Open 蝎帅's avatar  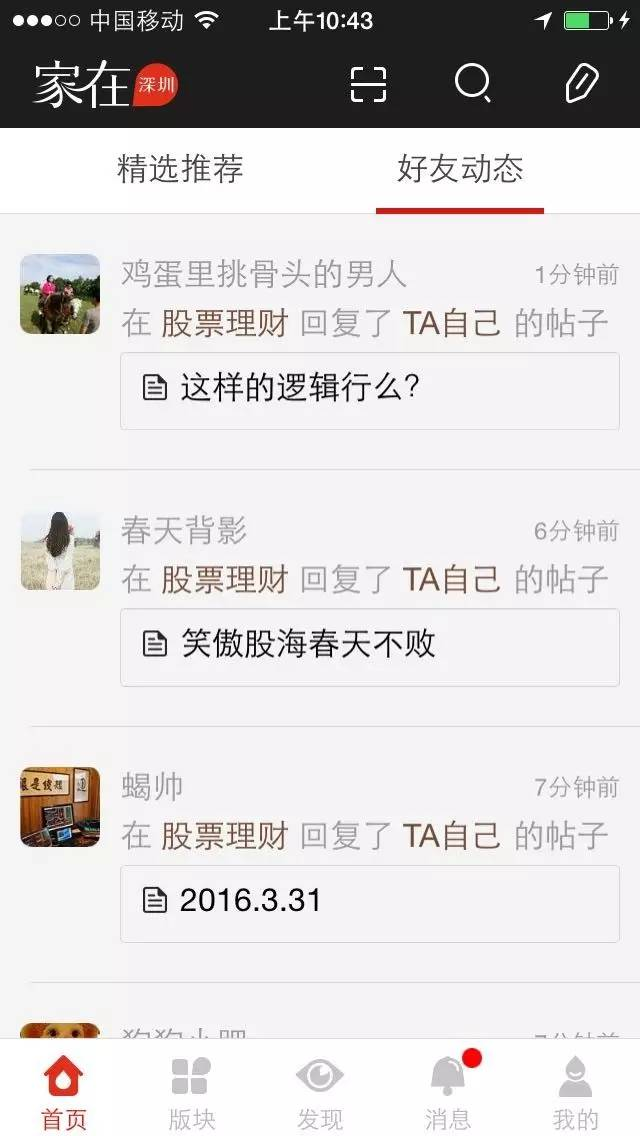click(60, 806)
